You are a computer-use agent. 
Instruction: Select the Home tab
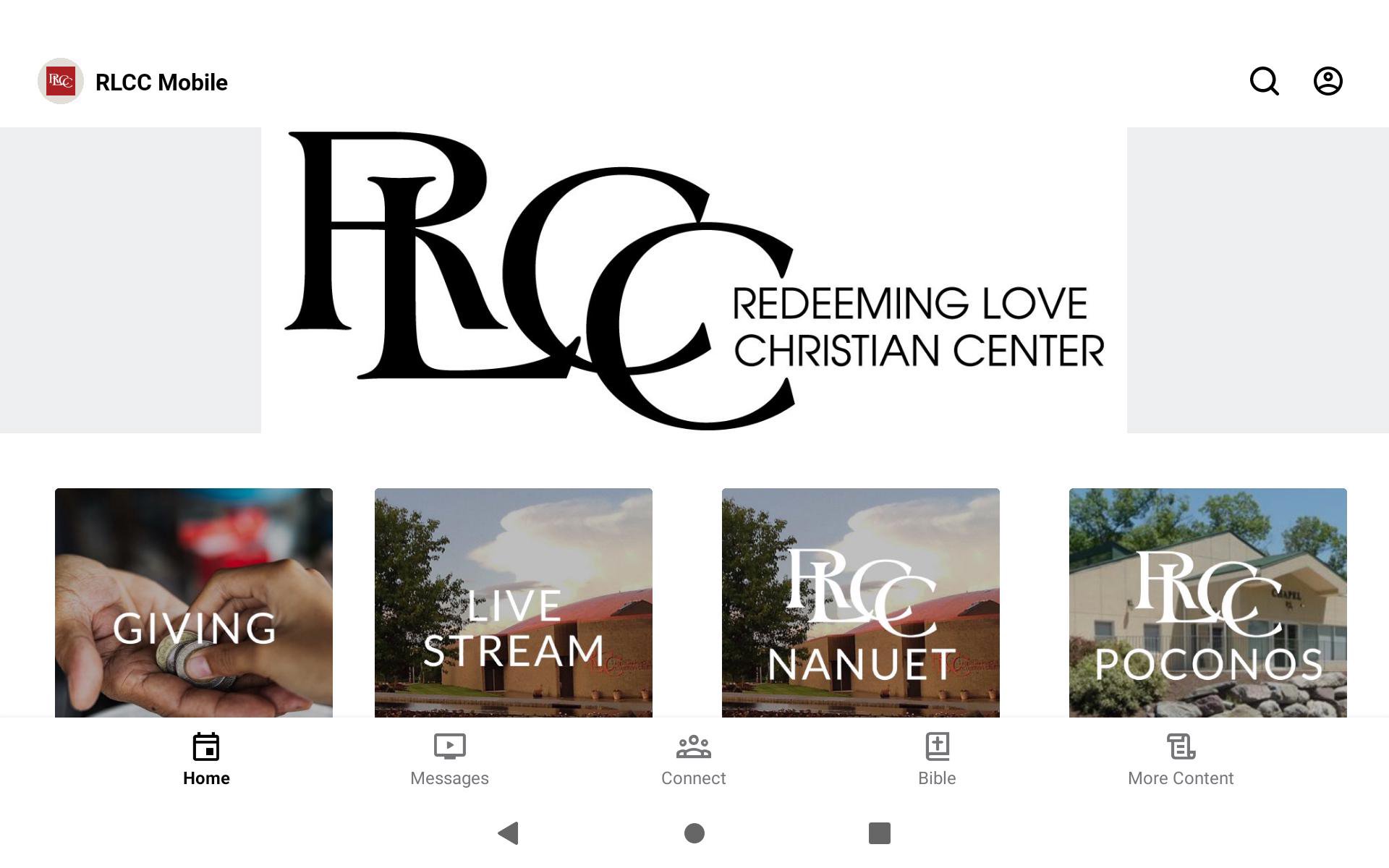coord(206,759)
